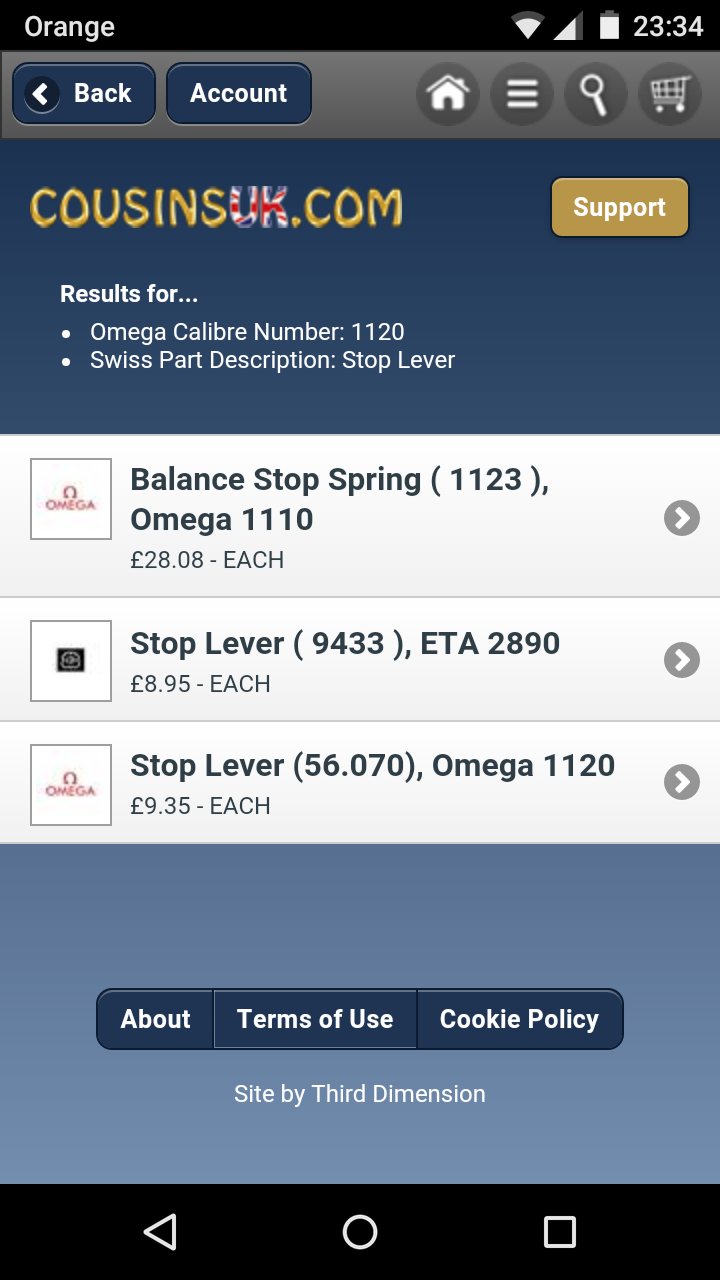The height and width of the screenshot is (1280, 720).
Task: Open Stop Lever (9433), ETA 2890
Action: [x=360, y=660]
